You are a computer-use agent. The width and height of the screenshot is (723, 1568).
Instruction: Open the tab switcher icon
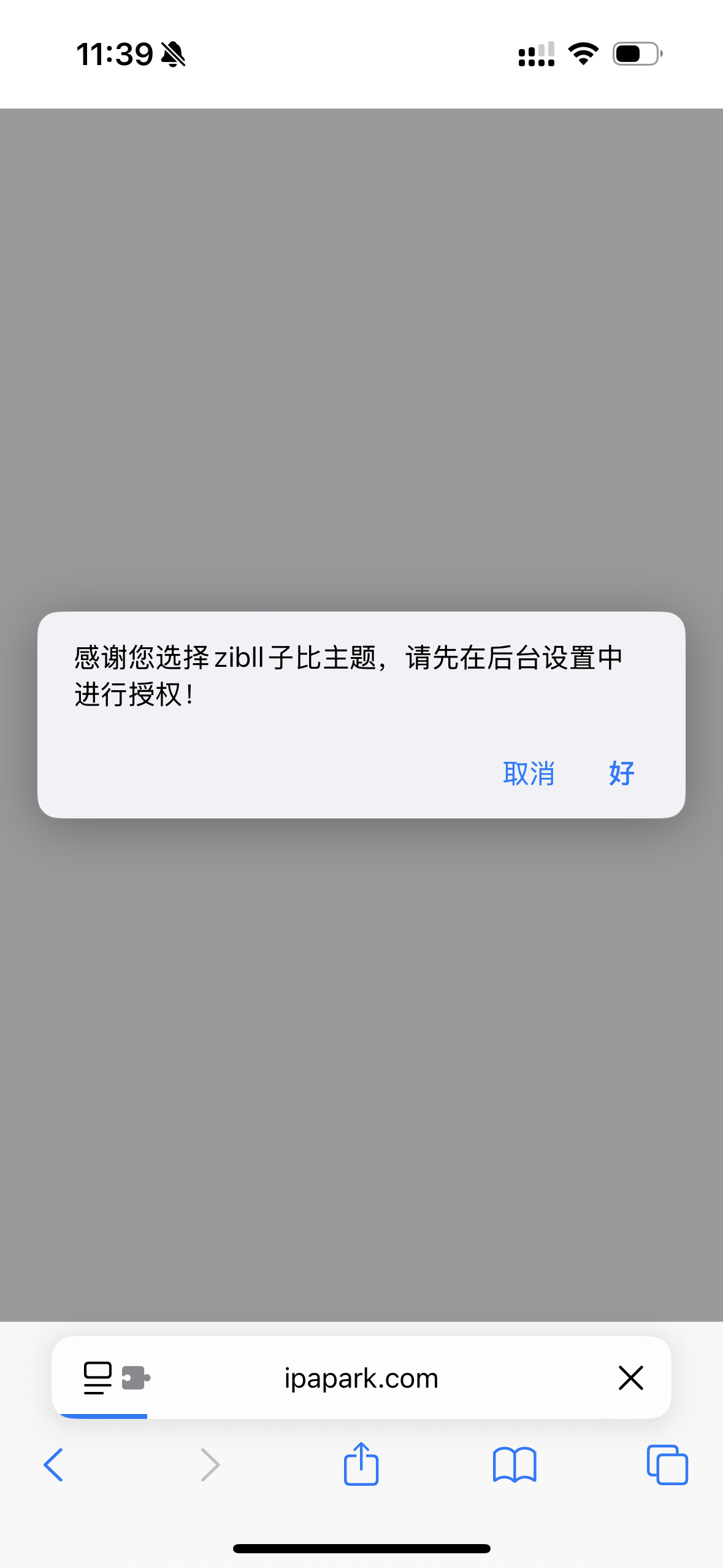click(x=667, y=1465)
